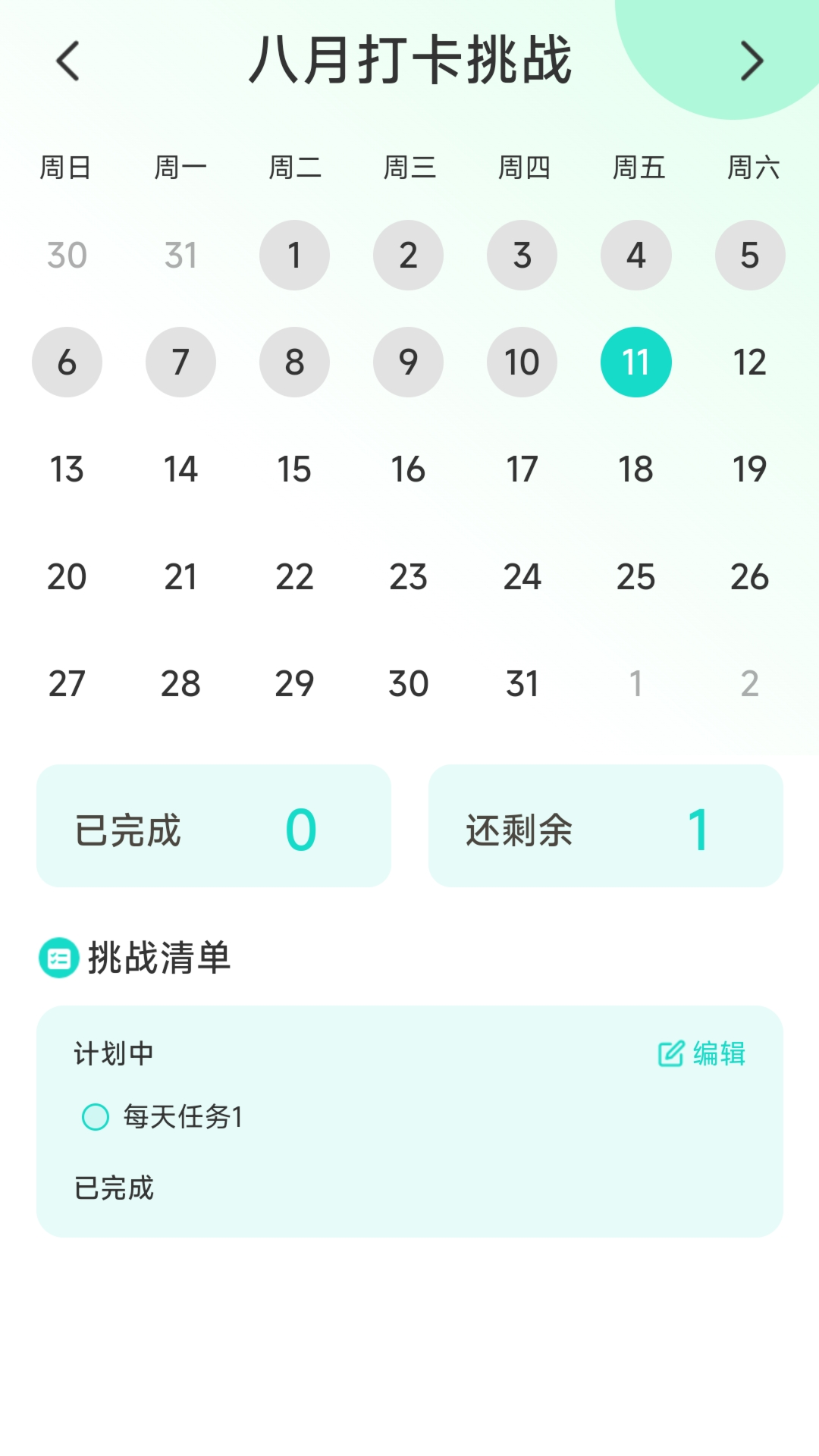Click date 31 at the month's end
The image size is (819, 1456).
522,683
